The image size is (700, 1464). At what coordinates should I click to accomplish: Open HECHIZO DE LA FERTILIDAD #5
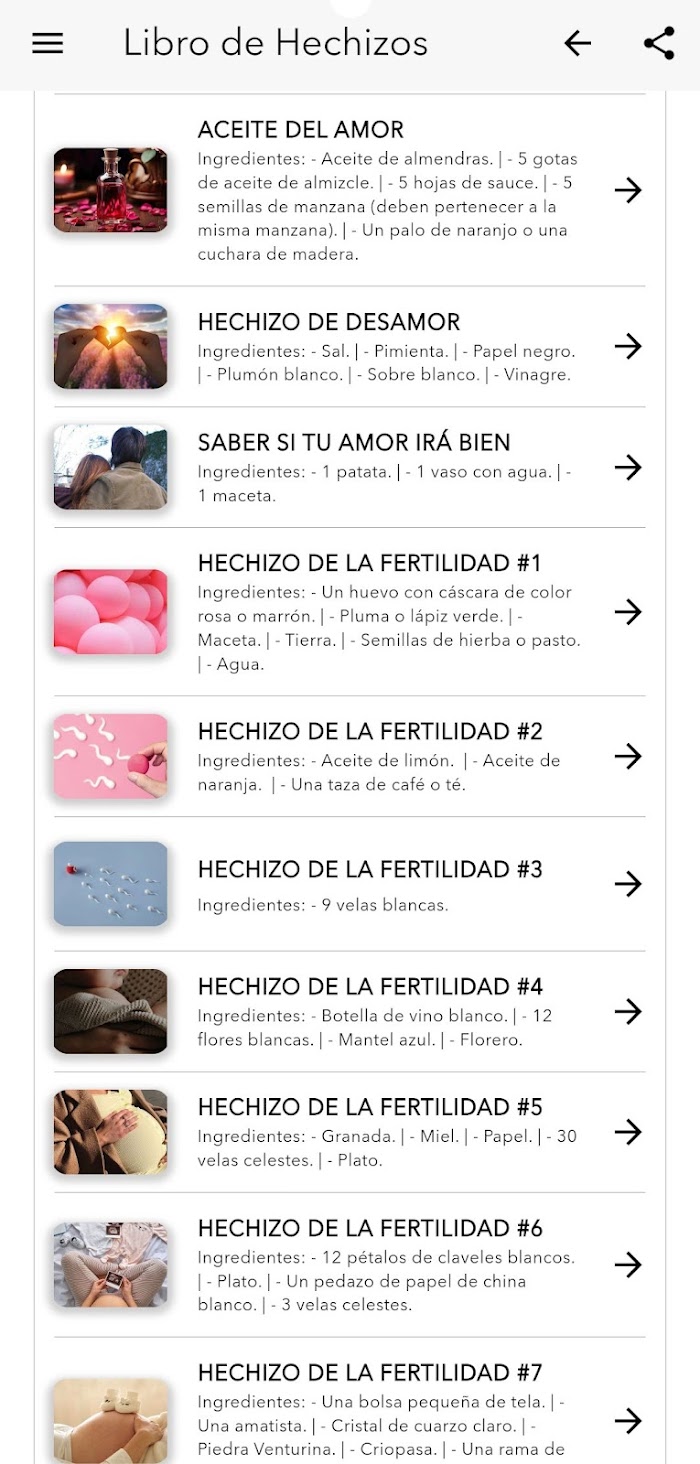pyautogui.click(x=350, y=1133)
